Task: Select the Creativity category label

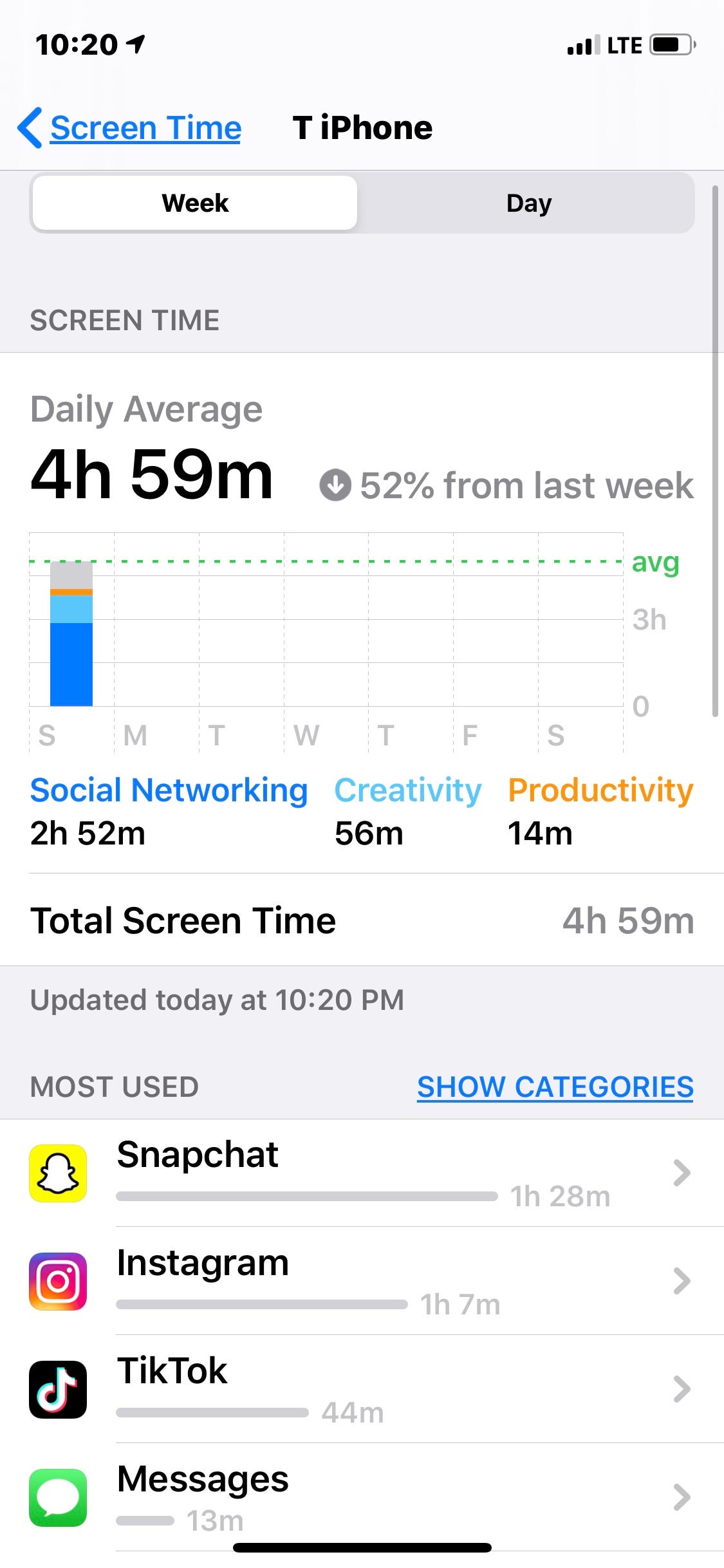Action: pyautogui.click(x=407, y=790)
